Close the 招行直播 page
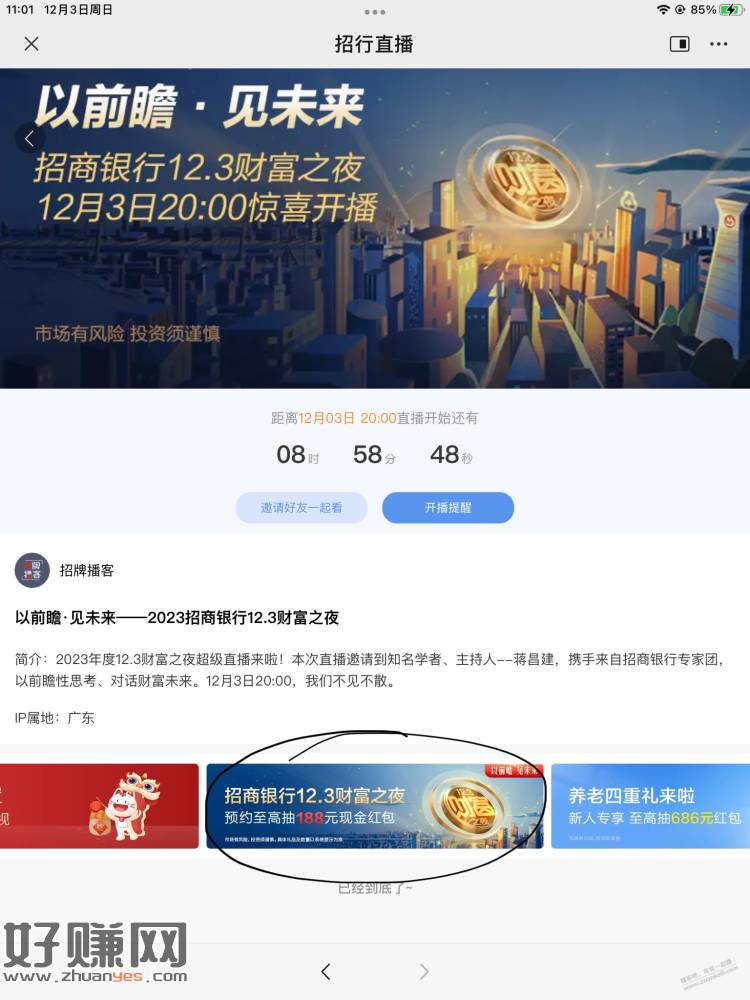Viewport: 750px width, 1000px height. pyautogui.click(x=31, y=44)
